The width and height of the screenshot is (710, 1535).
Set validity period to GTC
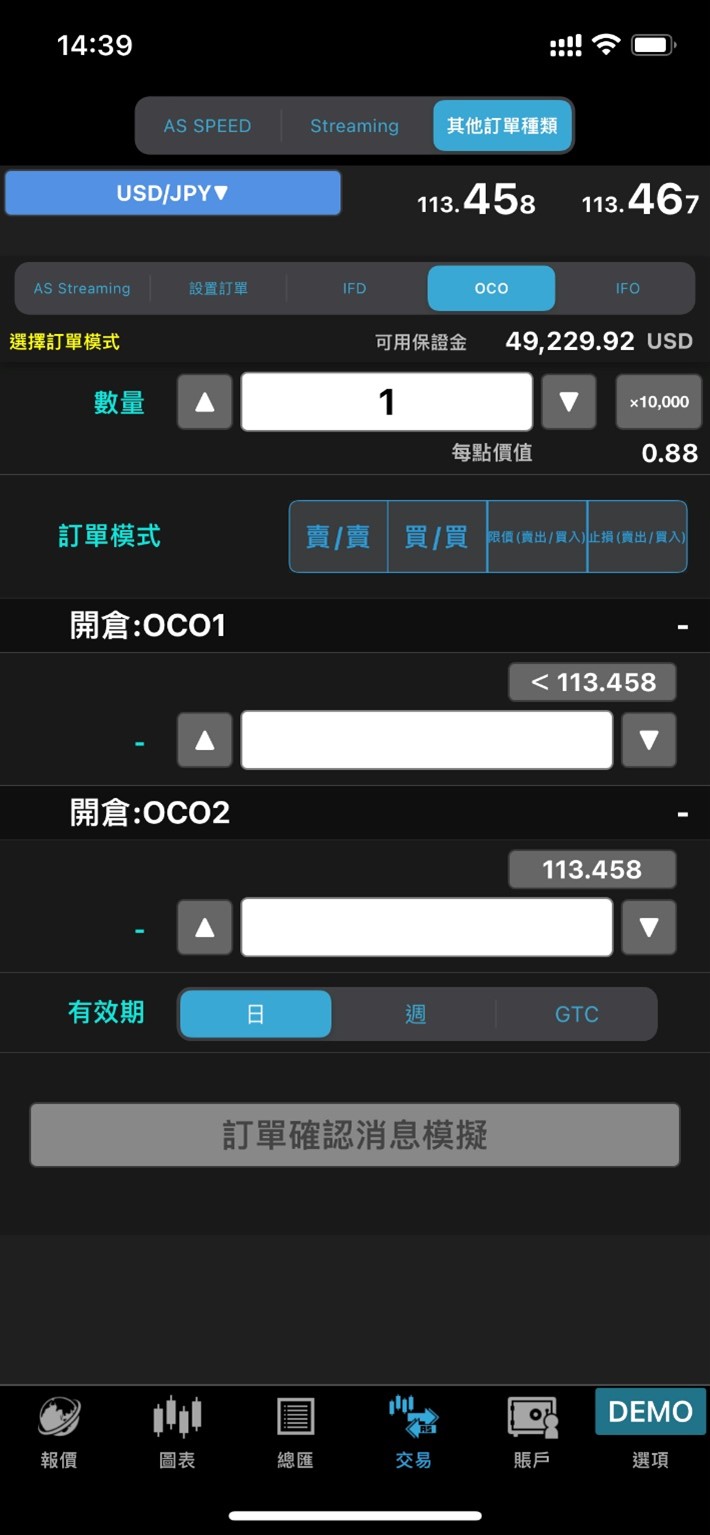(x=577, y=1014)
